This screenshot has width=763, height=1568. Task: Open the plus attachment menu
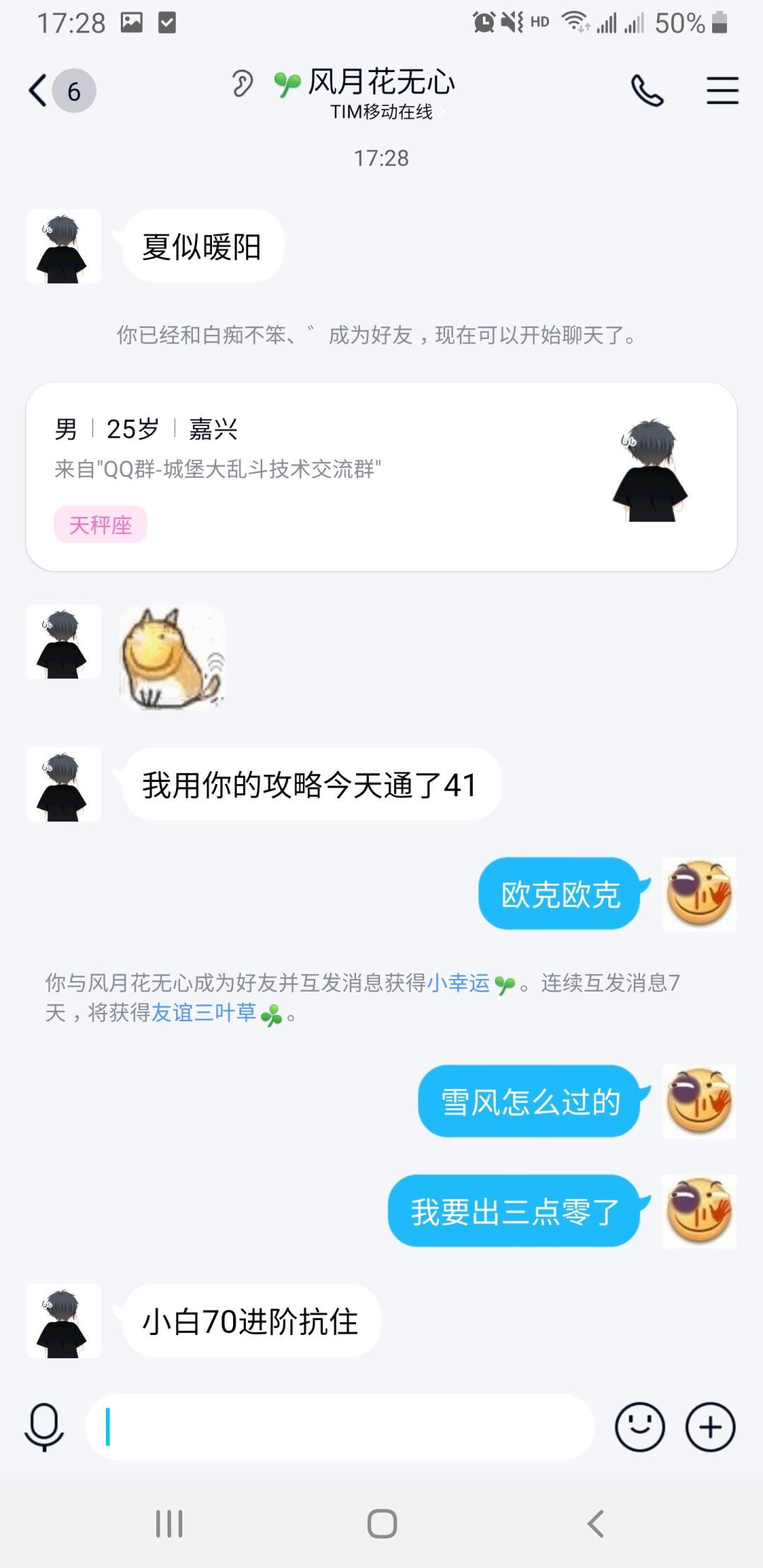coord(710,1427)
